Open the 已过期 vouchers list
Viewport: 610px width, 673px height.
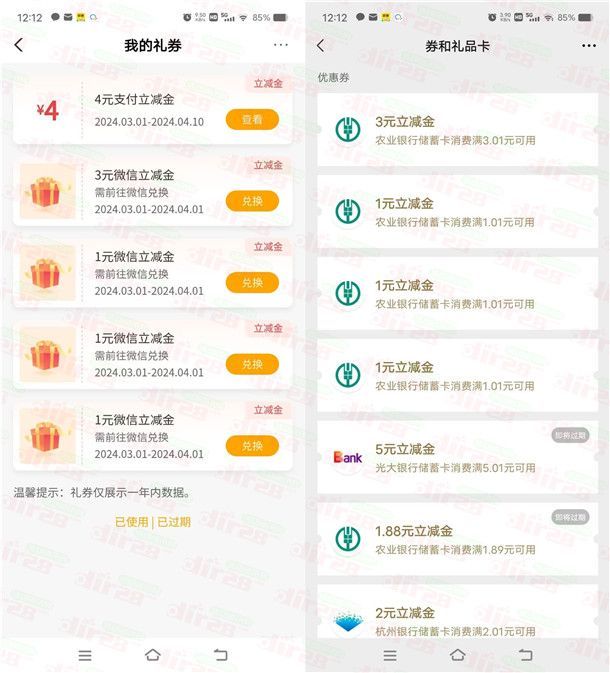tap(173, 521)
